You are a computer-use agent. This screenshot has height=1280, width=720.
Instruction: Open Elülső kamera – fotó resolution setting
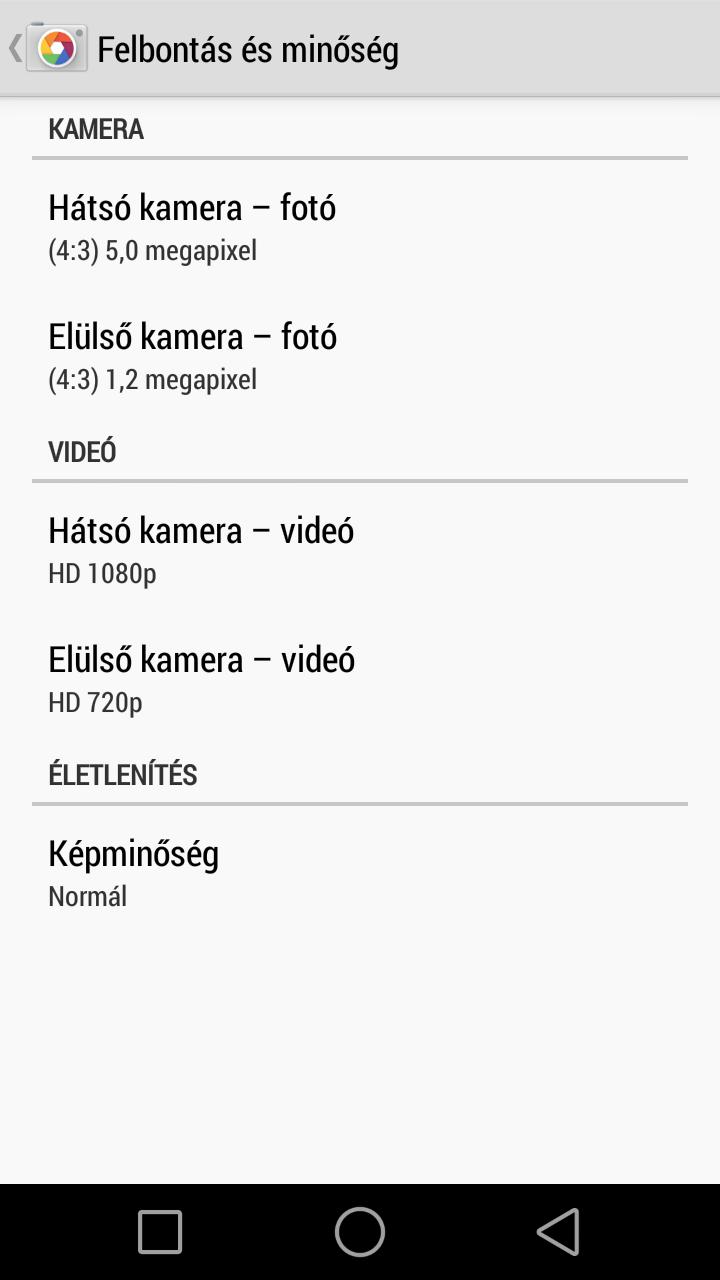click(x=360, y=355)
